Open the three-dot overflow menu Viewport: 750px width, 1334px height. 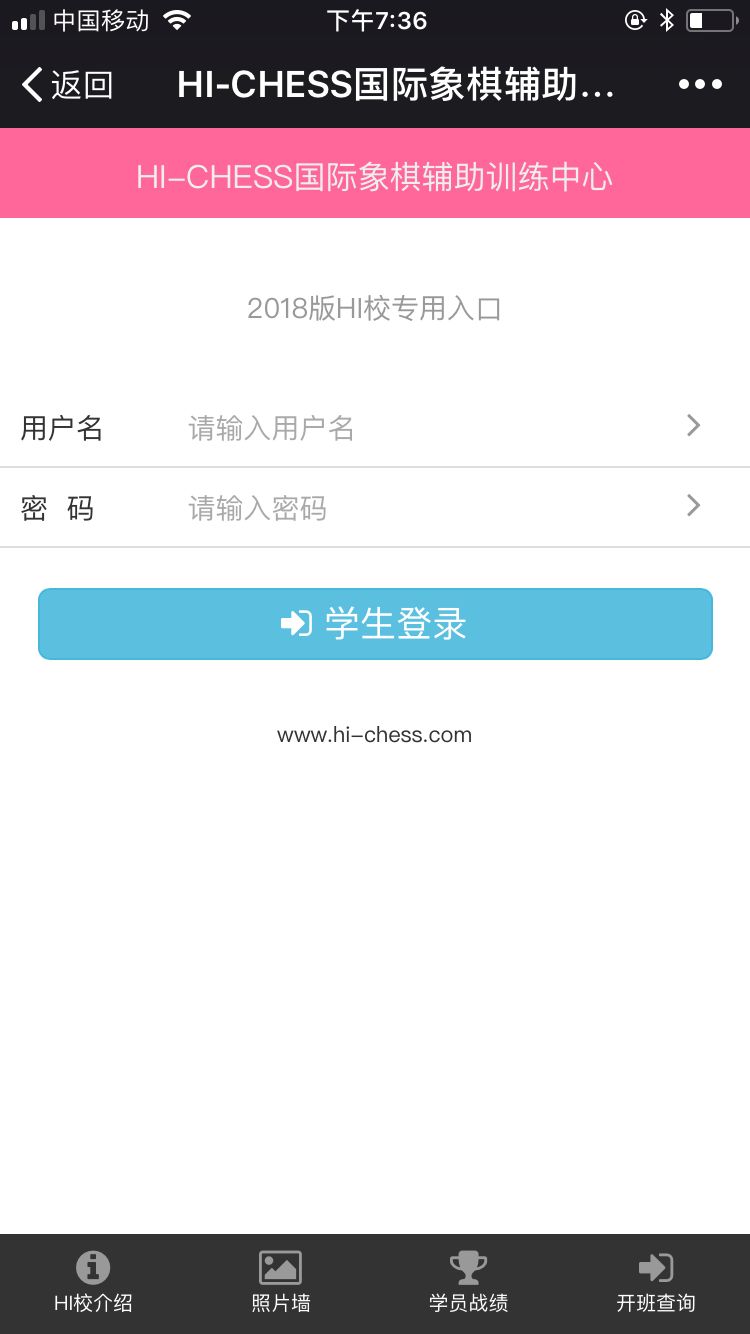coord(700,85)
